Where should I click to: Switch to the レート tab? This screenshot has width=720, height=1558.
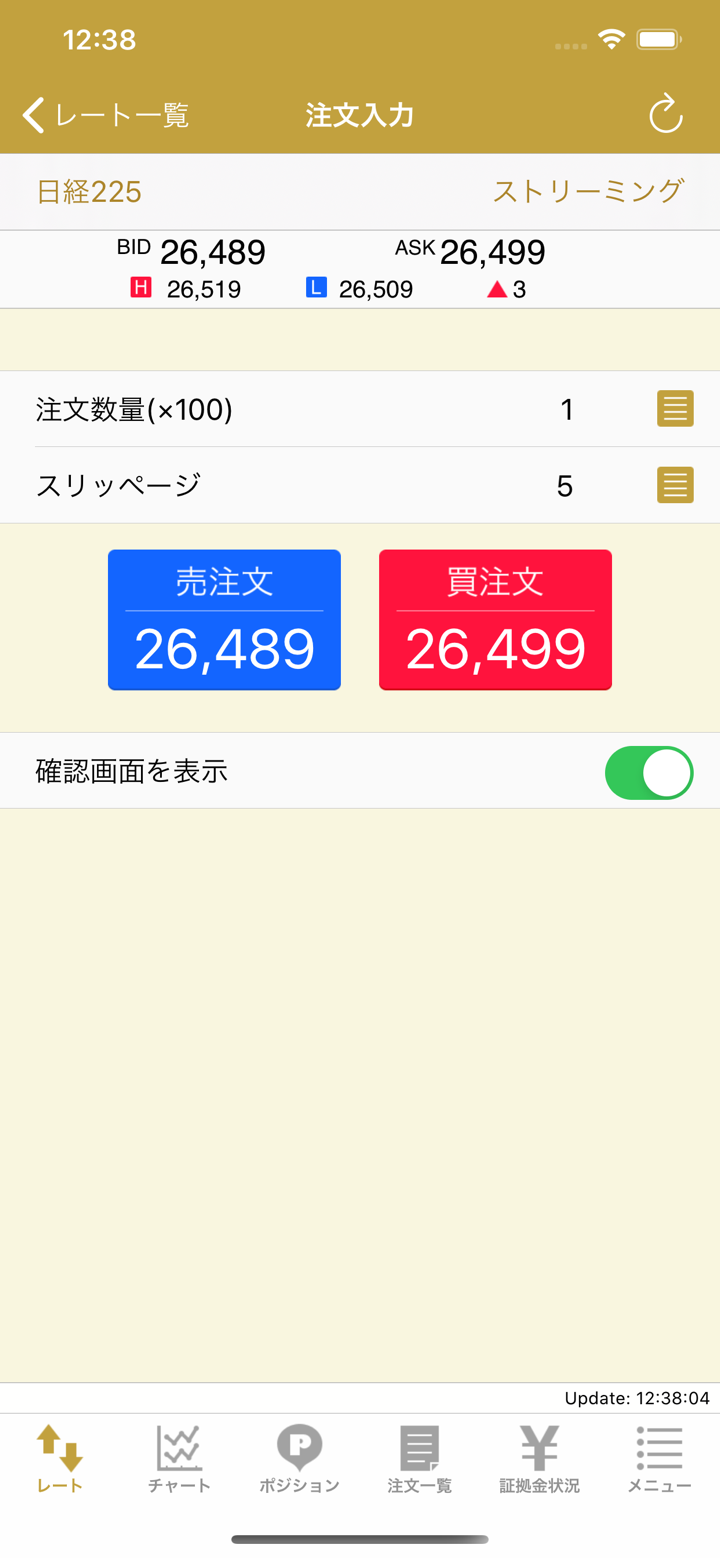pyautogui.click(x=60, y=1459)
